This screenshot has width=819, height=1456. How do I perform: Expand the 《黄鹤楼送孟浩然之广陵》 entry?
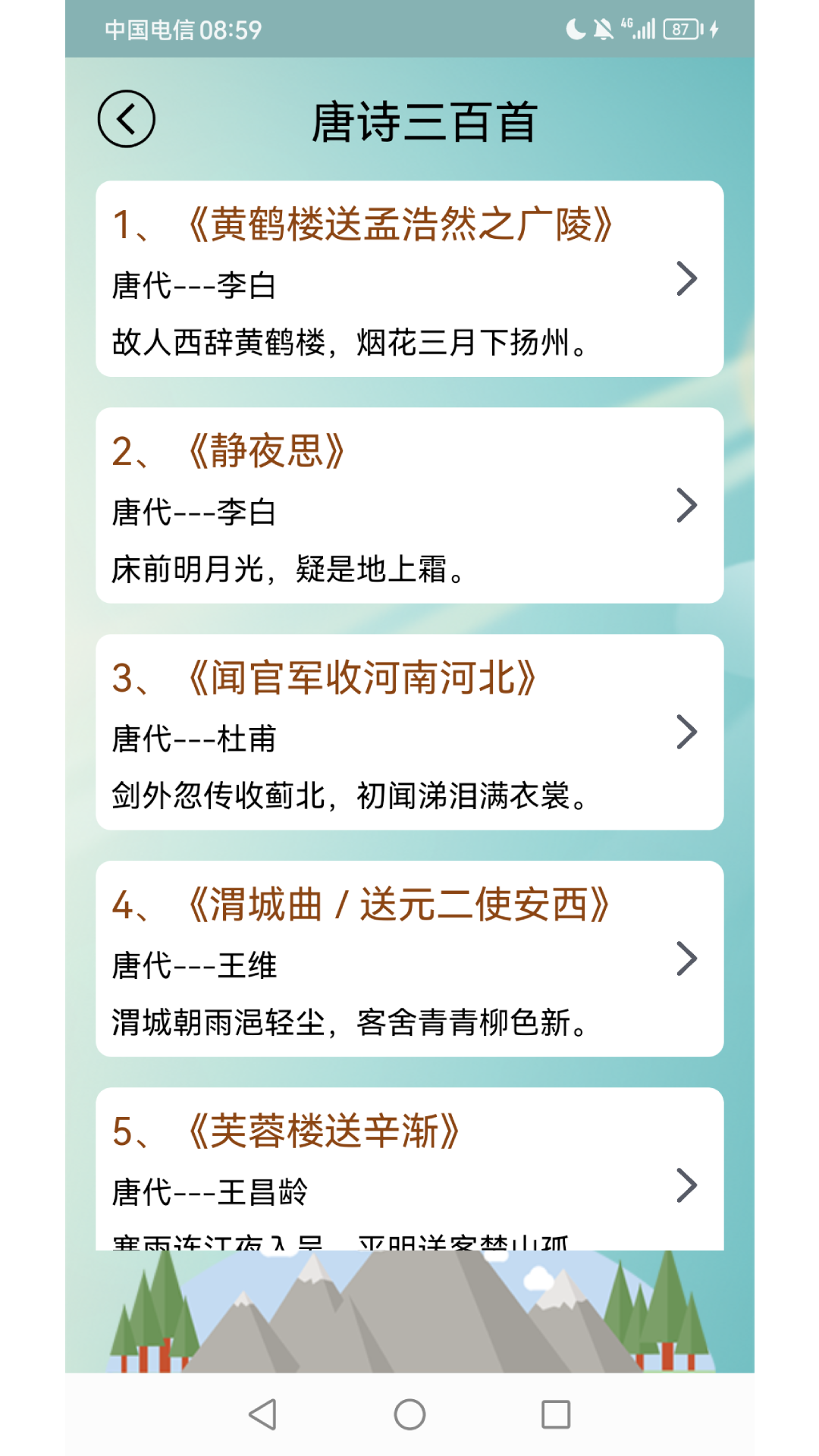(686, 278)
